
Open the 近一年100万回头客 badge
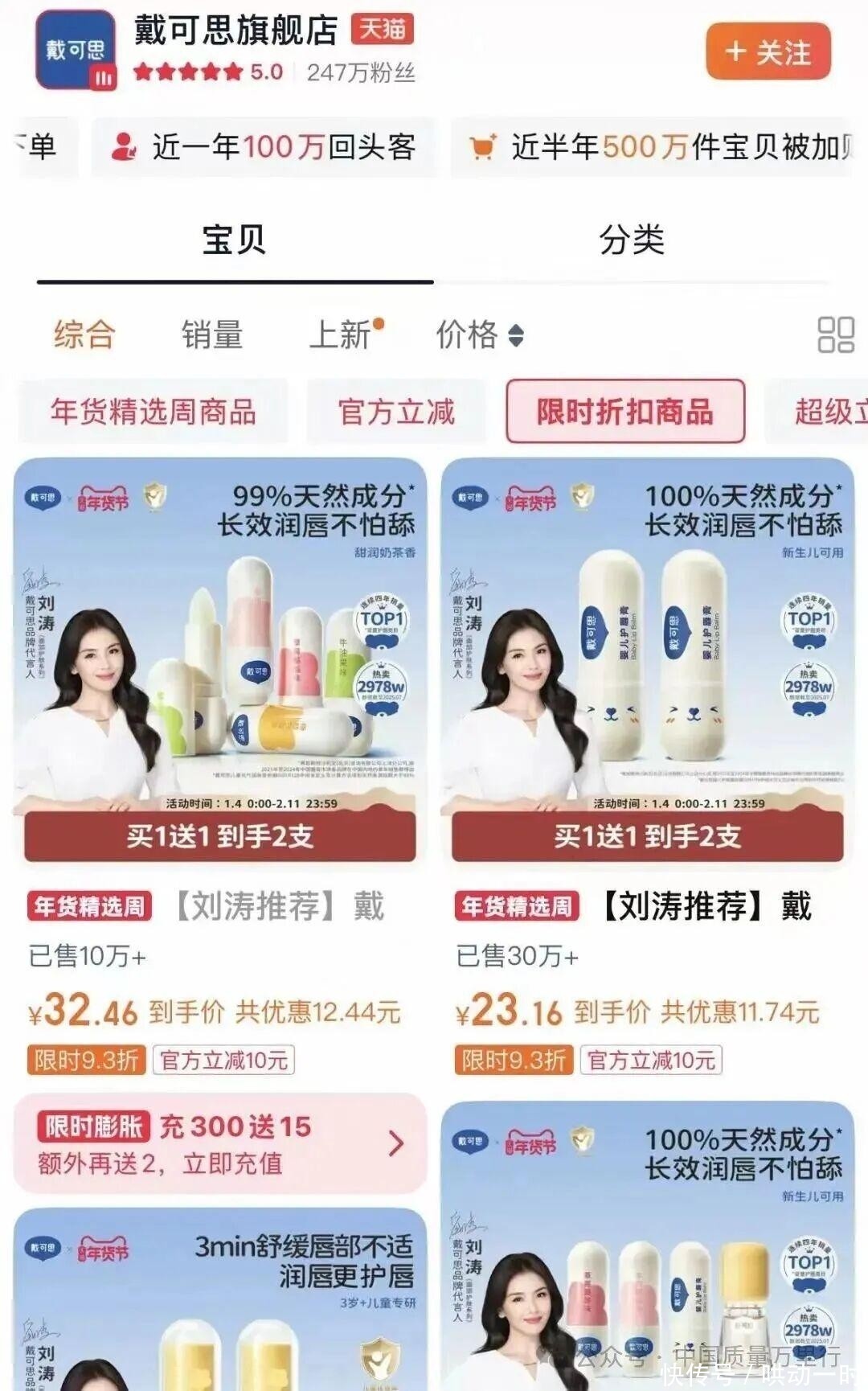[x=264, y=147]
